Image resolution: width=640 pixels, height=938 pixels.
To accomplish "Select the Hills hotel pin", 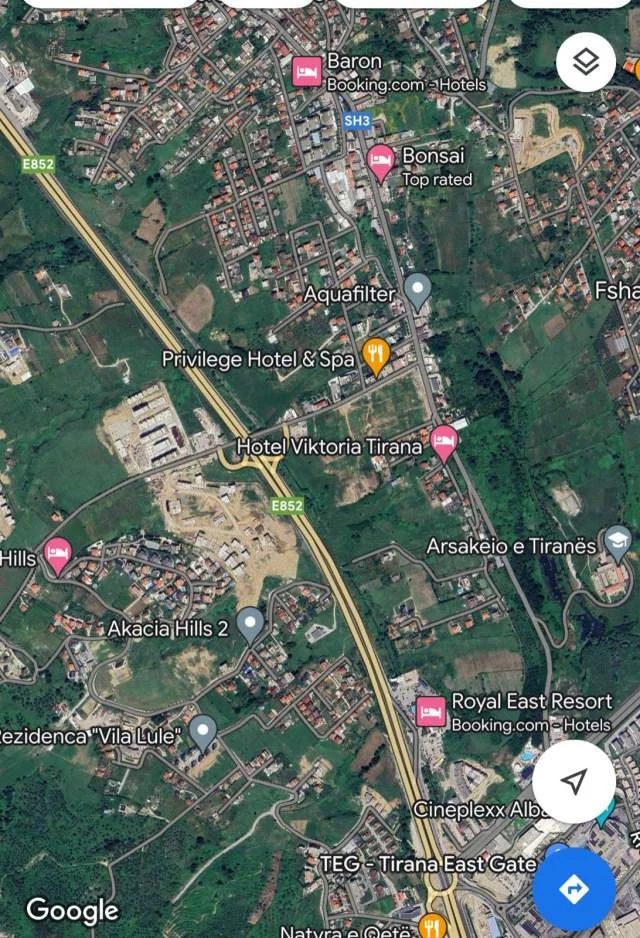I will click(x=58, y=554).
